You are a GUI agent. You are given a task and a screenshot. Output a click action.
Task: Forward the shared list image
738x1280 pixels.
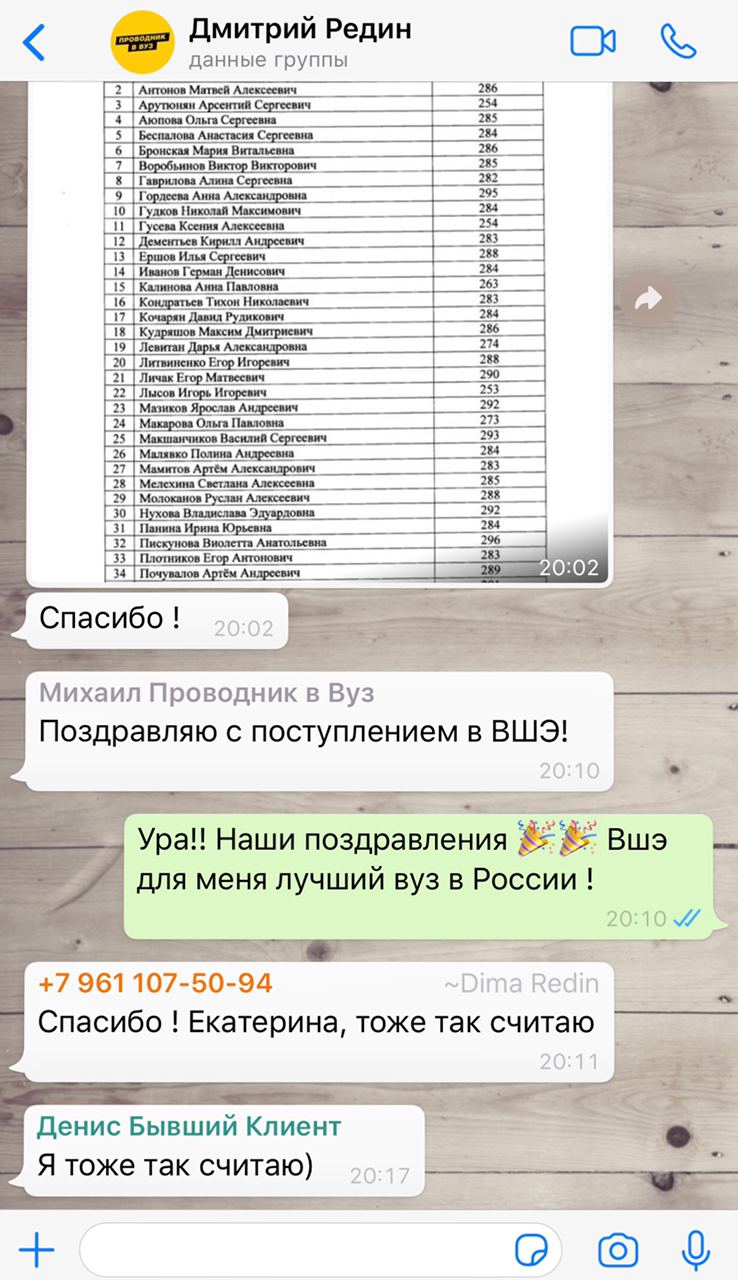coord(649,298)
